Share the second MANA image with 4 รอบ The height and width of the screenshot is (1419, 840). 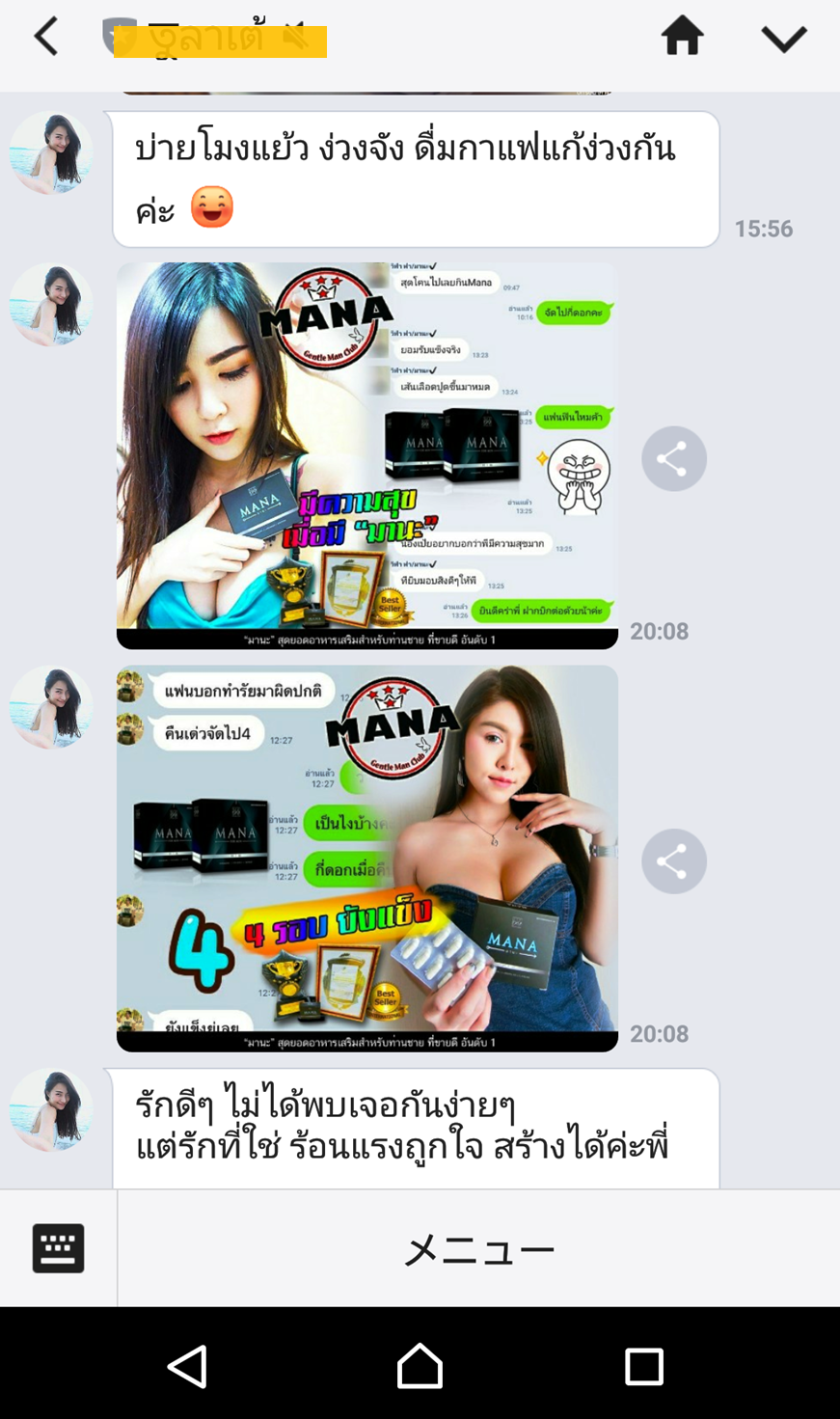pos(673,860)
